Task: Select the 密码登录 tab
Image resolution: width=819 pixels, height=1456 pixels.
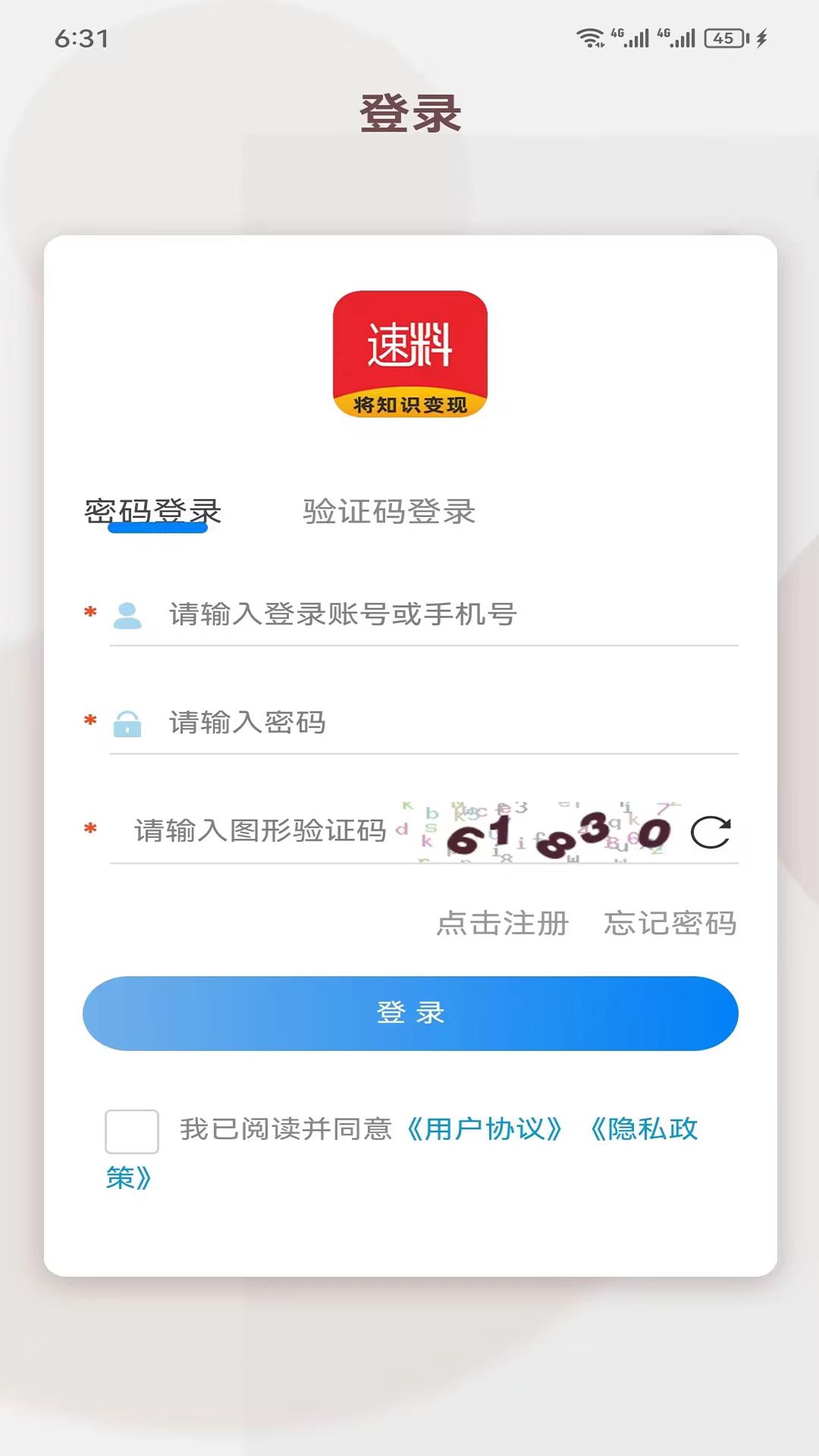Action: tap(154, 512)
